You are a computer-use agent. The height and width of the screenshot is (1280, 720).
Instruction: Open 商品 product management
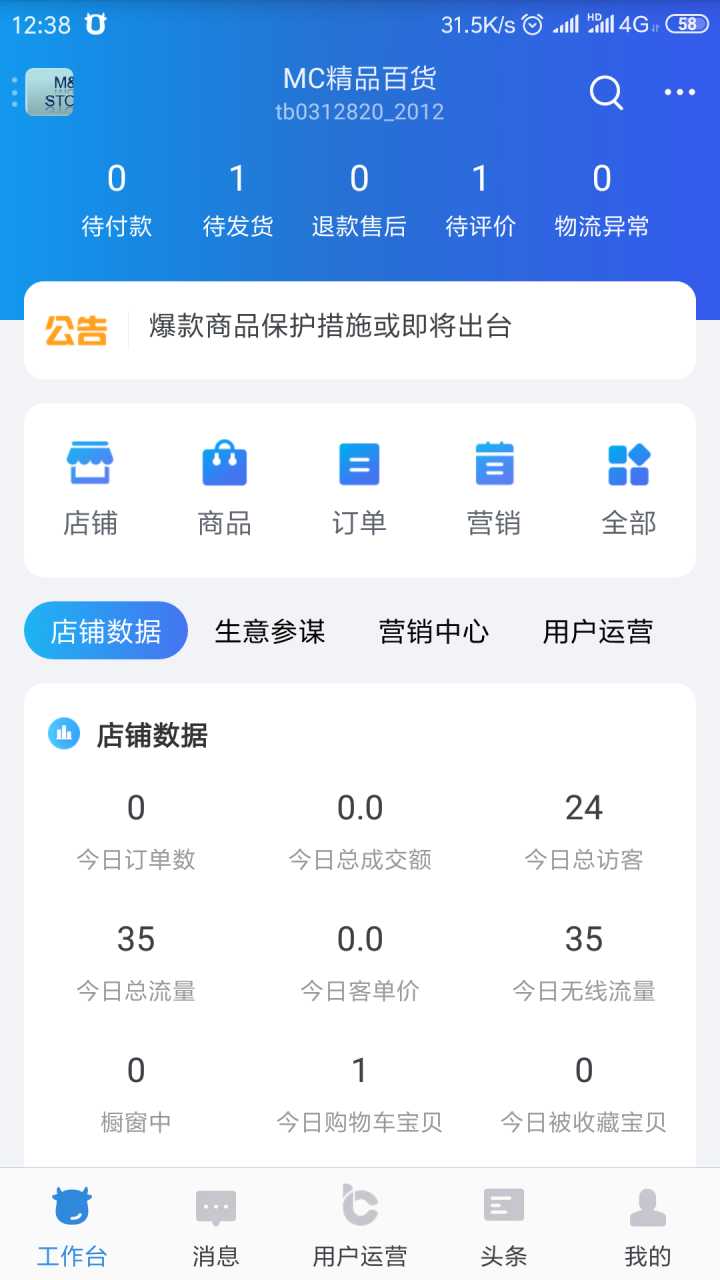[225, 489]
